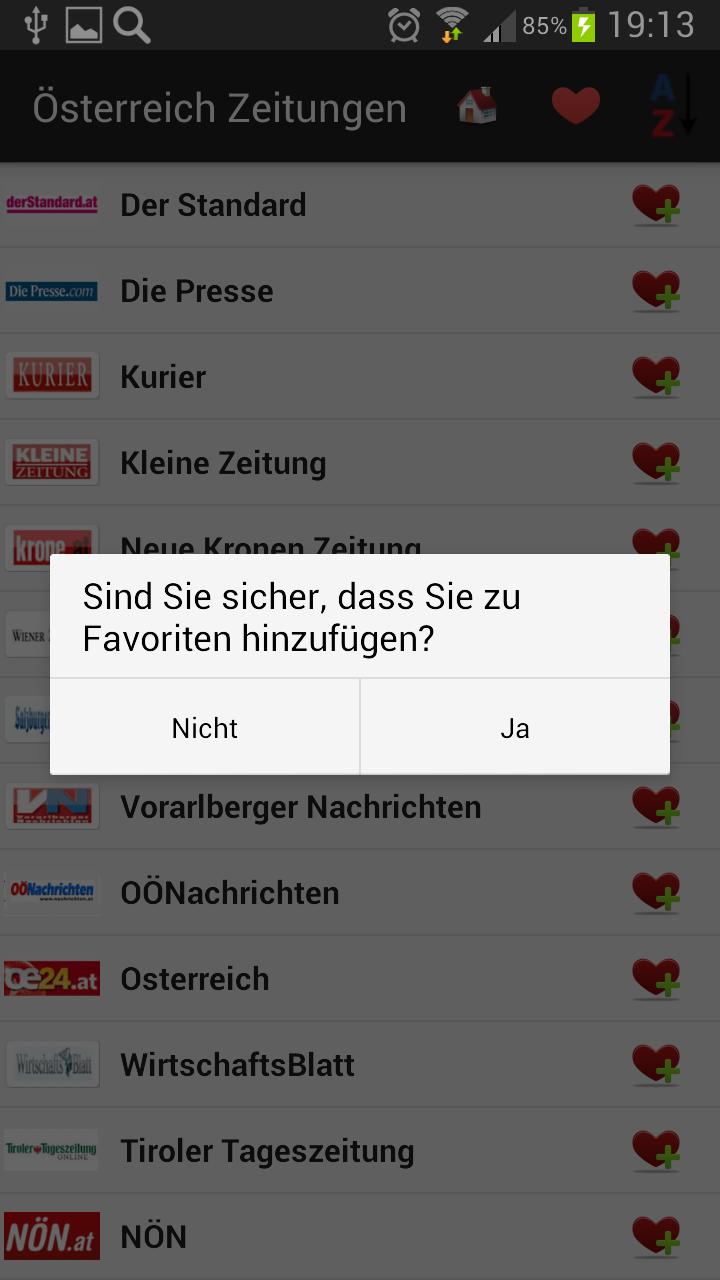This screenshot has height=1280, width=720.
Task: Confirm adding favorite by pressing Ja
Action: [x=516, y=727]
